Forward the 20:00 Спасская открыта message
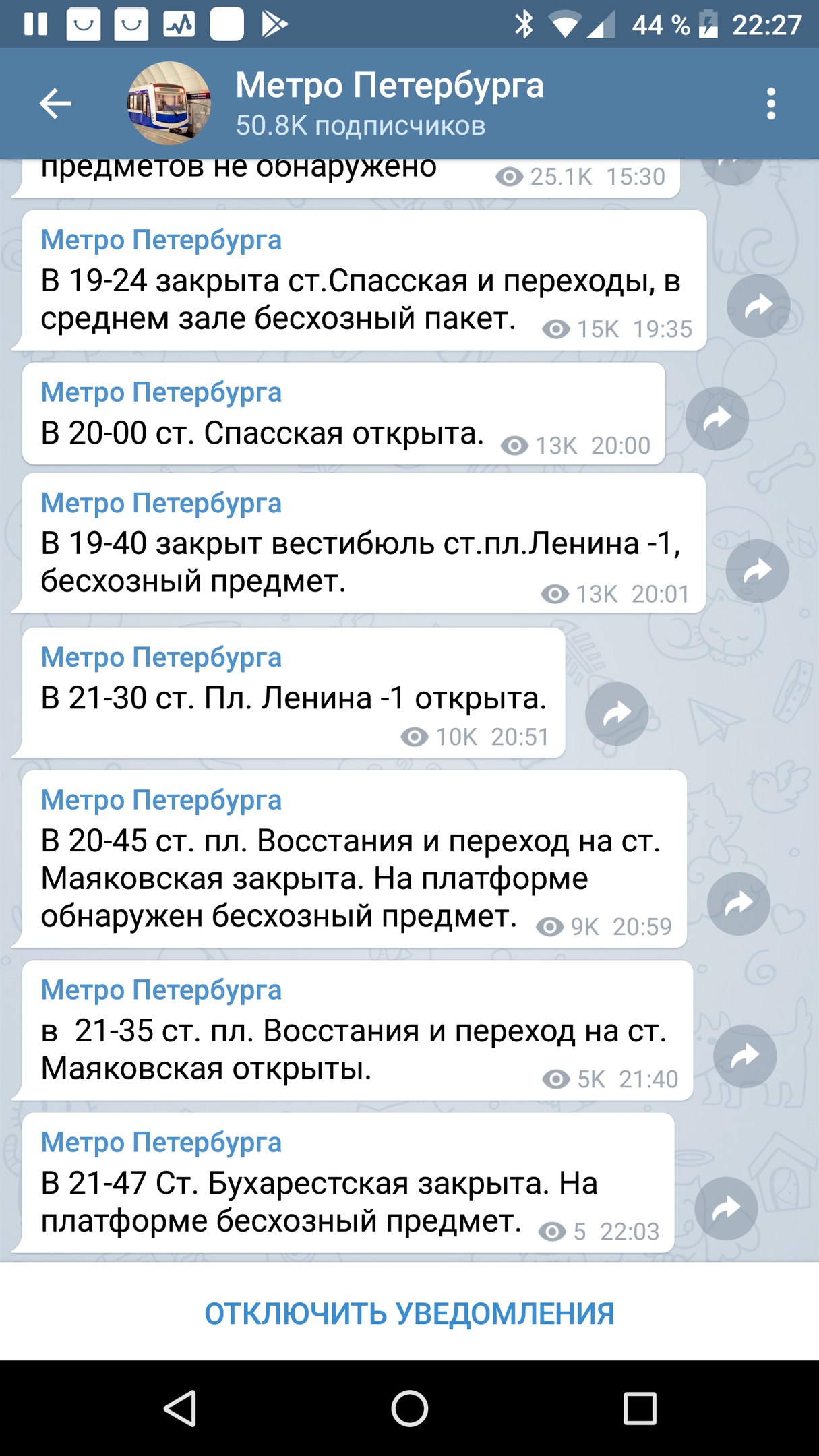819x1456 pixels. tap(717, 419)
